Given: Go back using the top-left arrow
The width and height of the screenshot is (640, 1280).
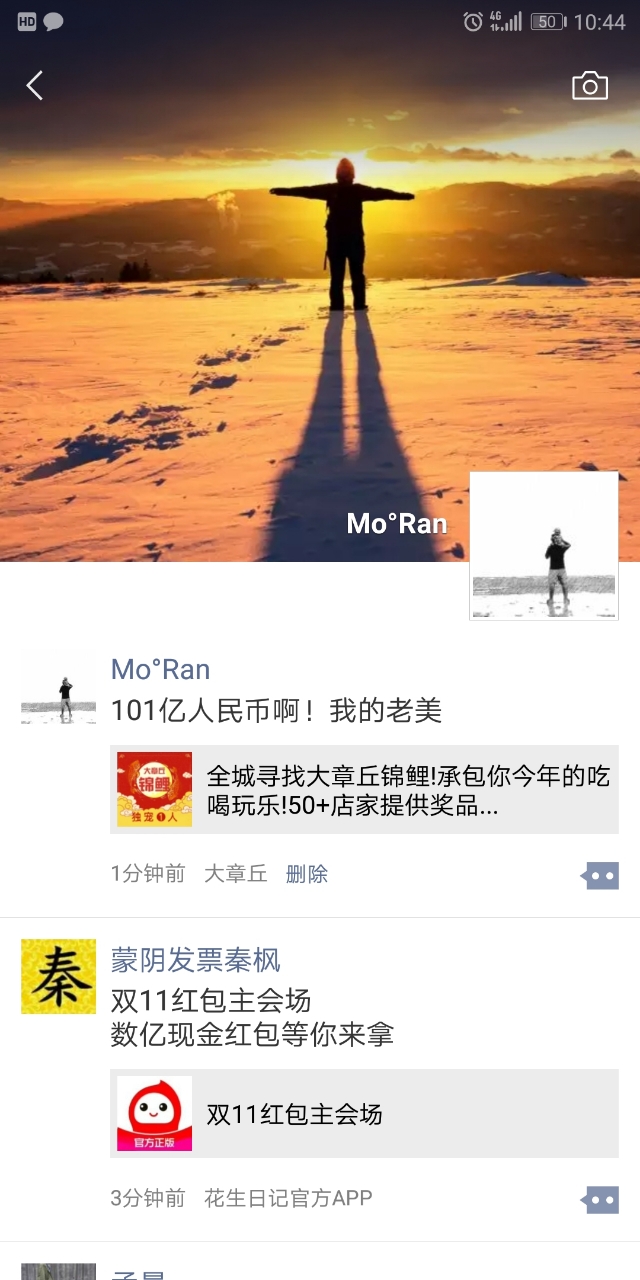Looking at the screenshot, I should tap(35, 86).
